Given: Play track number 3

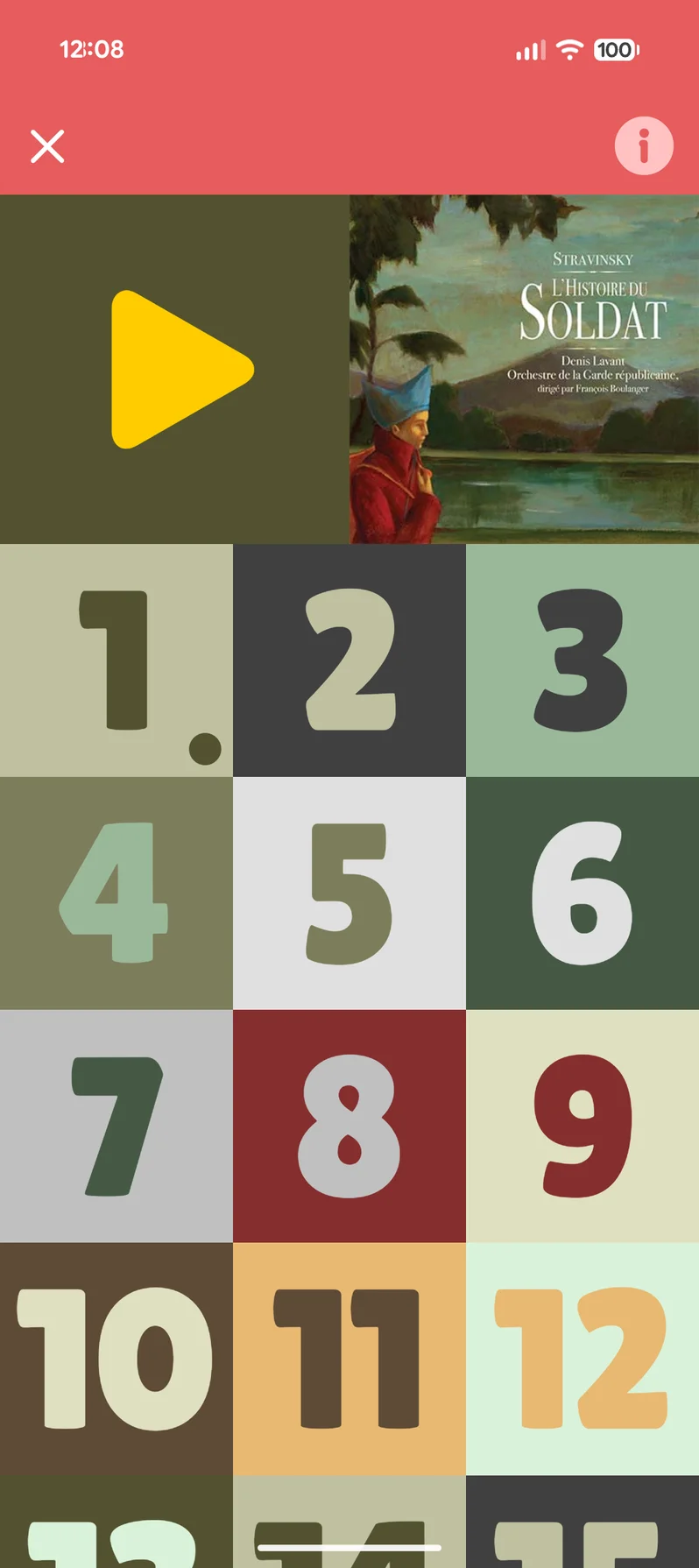Looking at the screenshot, I should [x=582, y=660].
